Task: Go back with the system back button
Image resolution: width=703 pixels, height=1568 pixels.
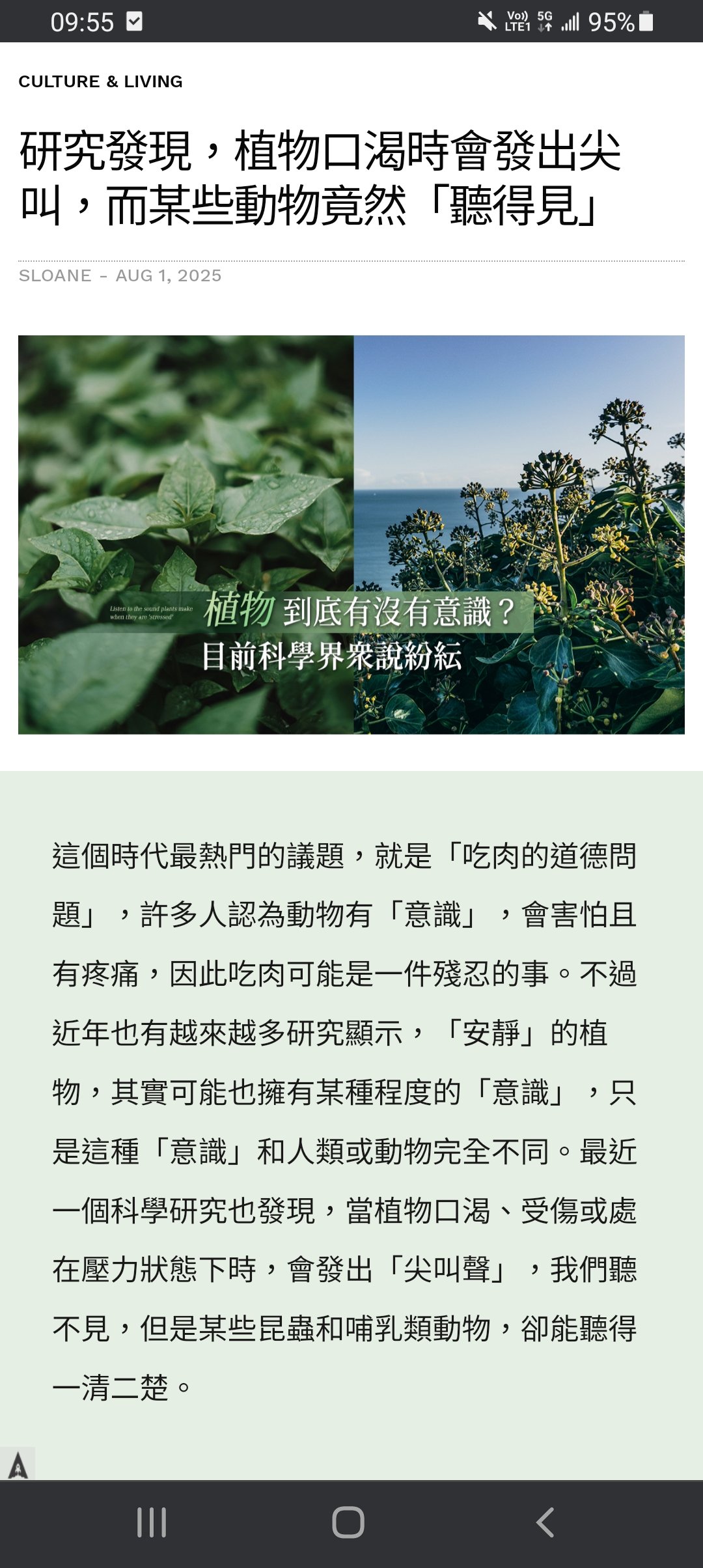Action: point(545,1522)
